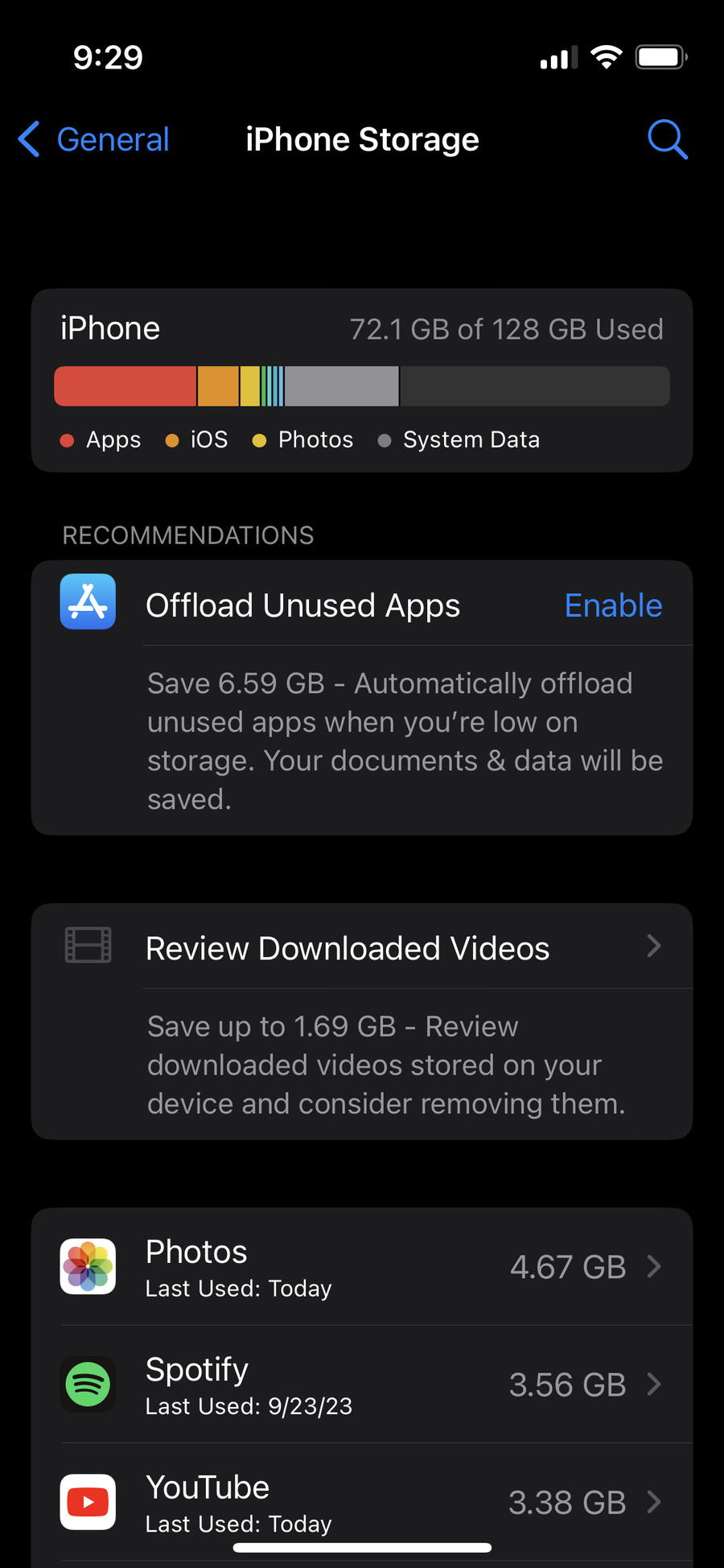Tap the Photos legend dot
724x1568 pixels.
259,439
